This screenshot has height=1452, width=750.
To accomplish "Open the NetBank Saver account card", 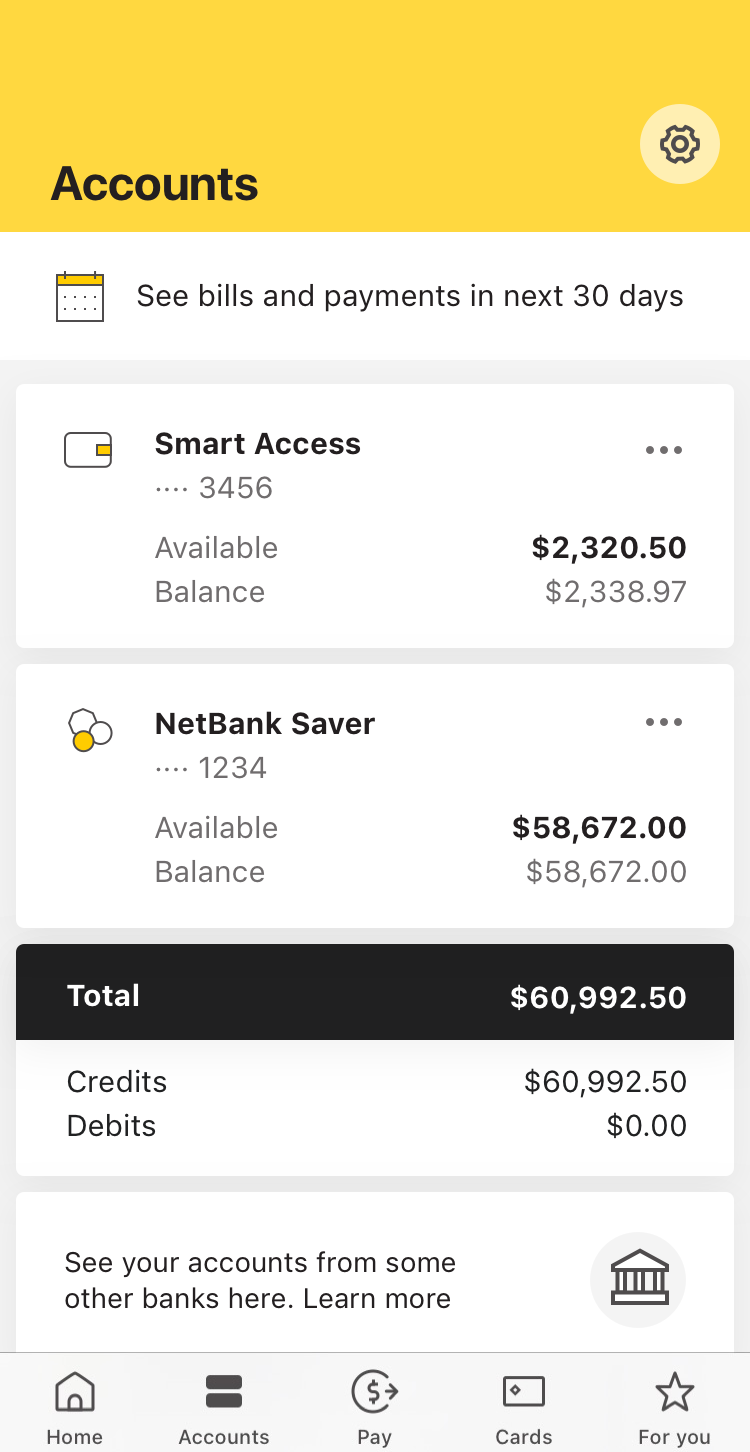I will (x=375, y=796).
